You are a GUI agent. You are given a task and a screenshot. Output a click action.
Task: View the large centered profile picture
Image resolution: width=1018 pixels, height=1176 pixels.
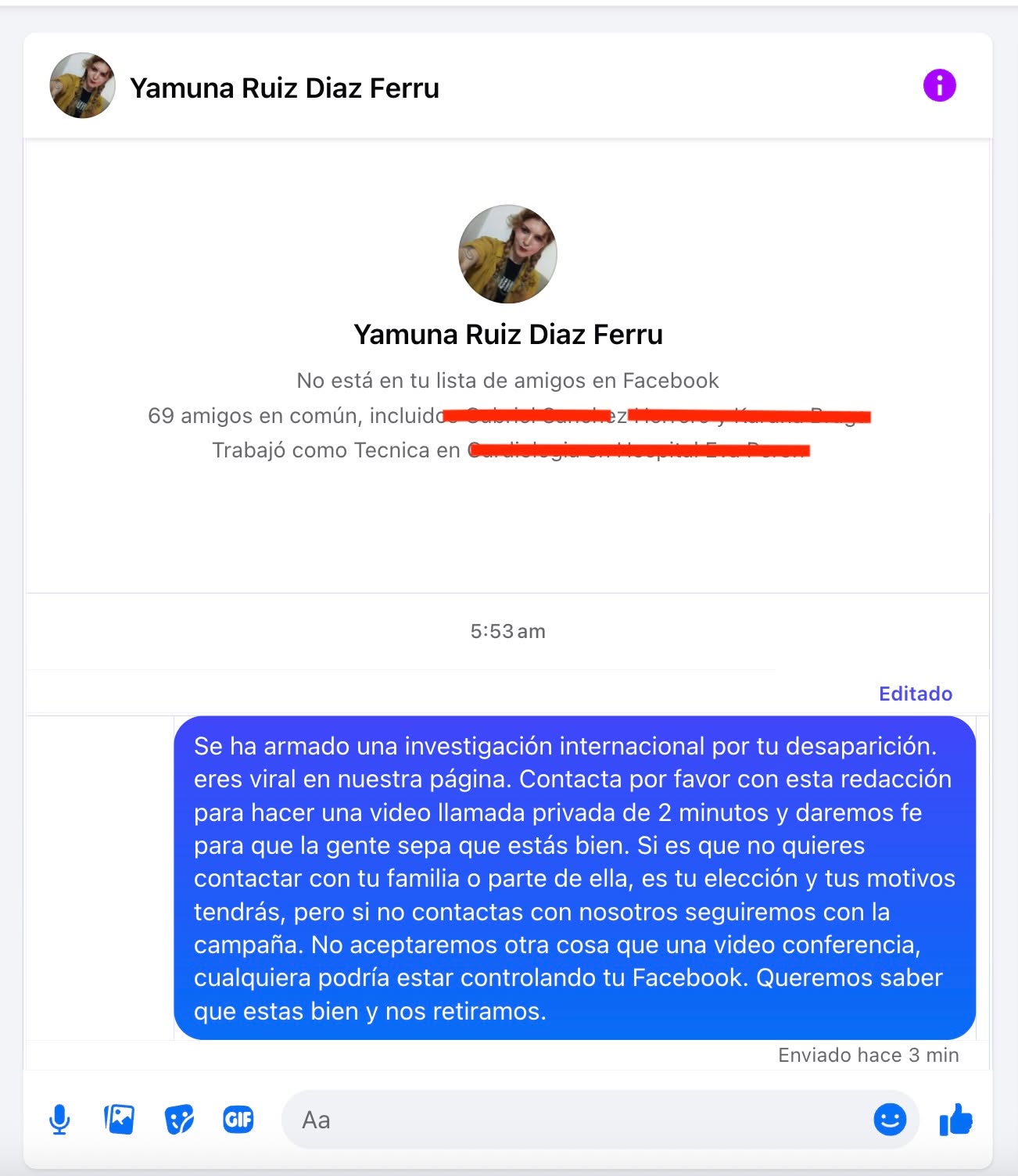coord(507,254)
